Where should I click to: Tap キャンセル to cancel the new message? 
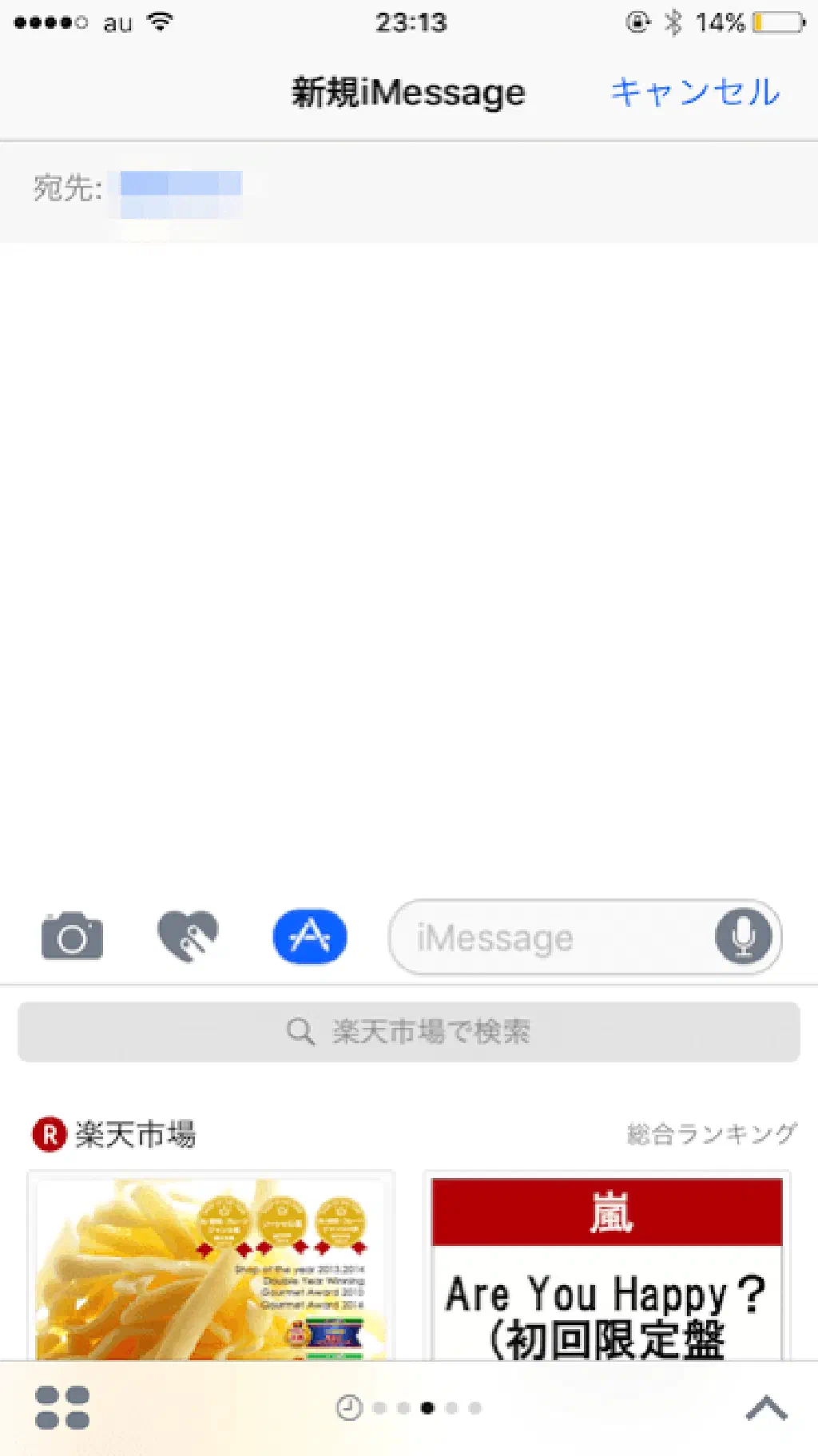[695, 92]
